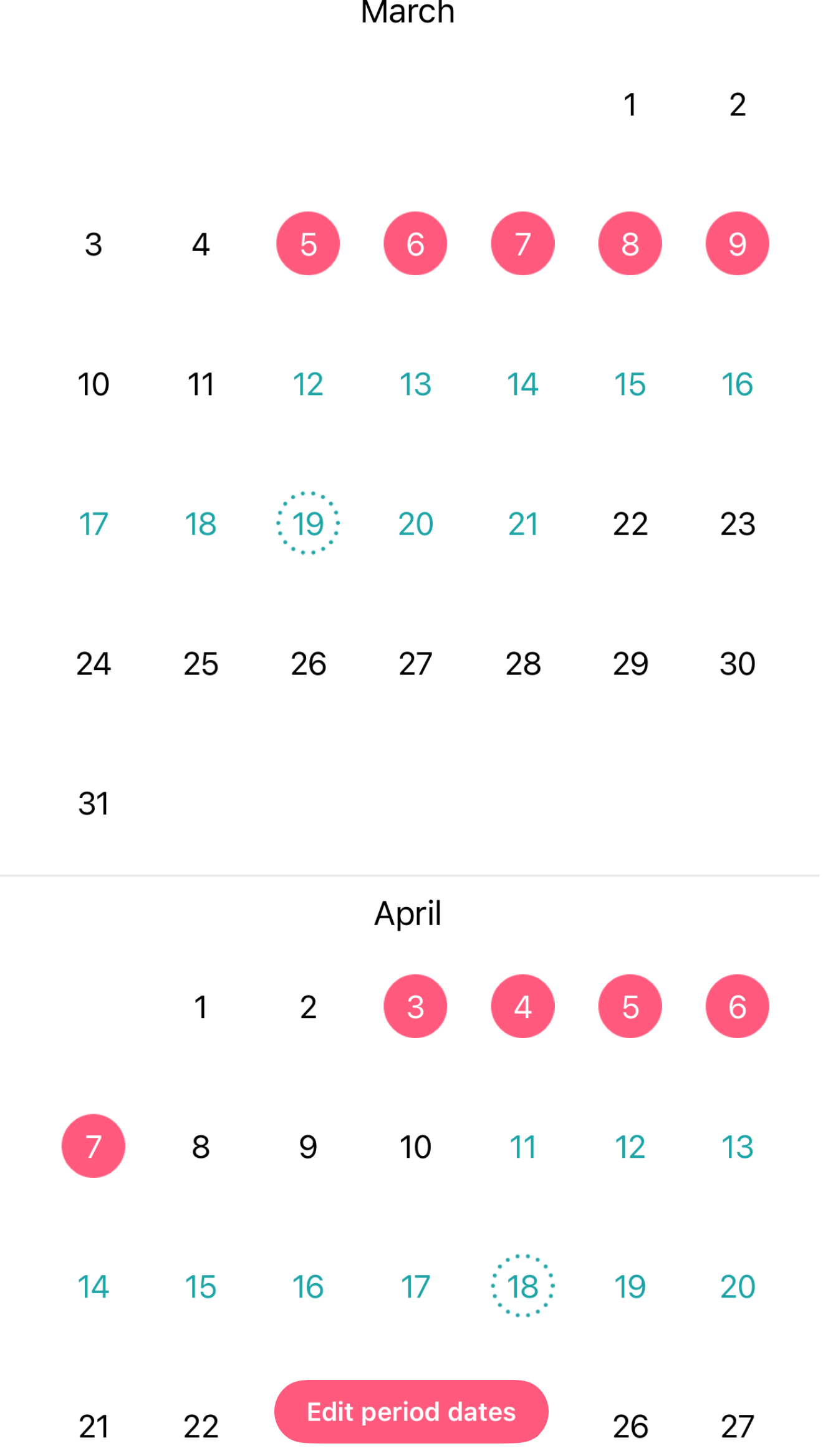Select April 3 period day
This screenshot has height=1456, width=823.
(415, 1006)
